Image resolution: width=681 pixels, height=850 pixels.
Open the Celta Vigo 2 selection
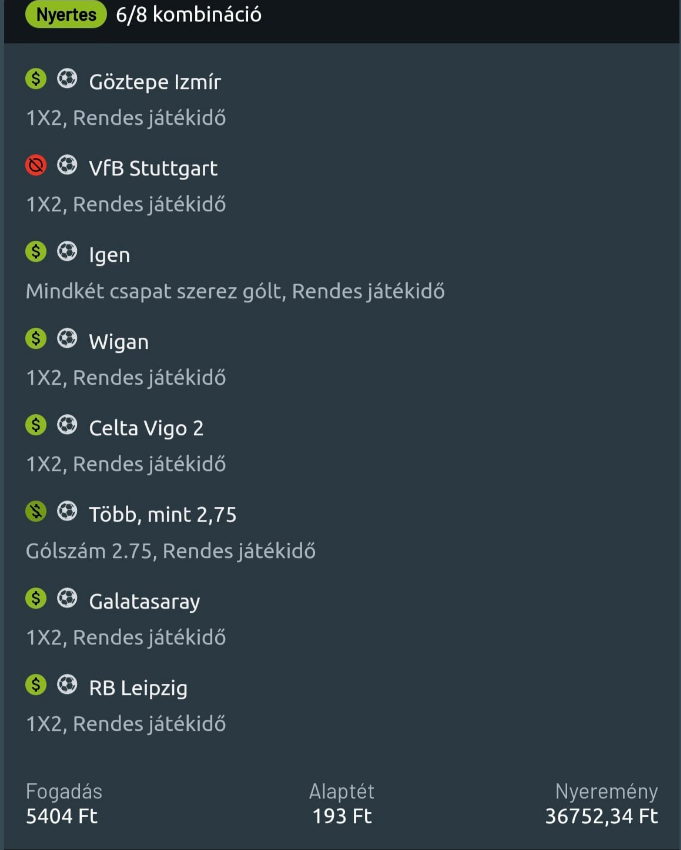[146, 428]
